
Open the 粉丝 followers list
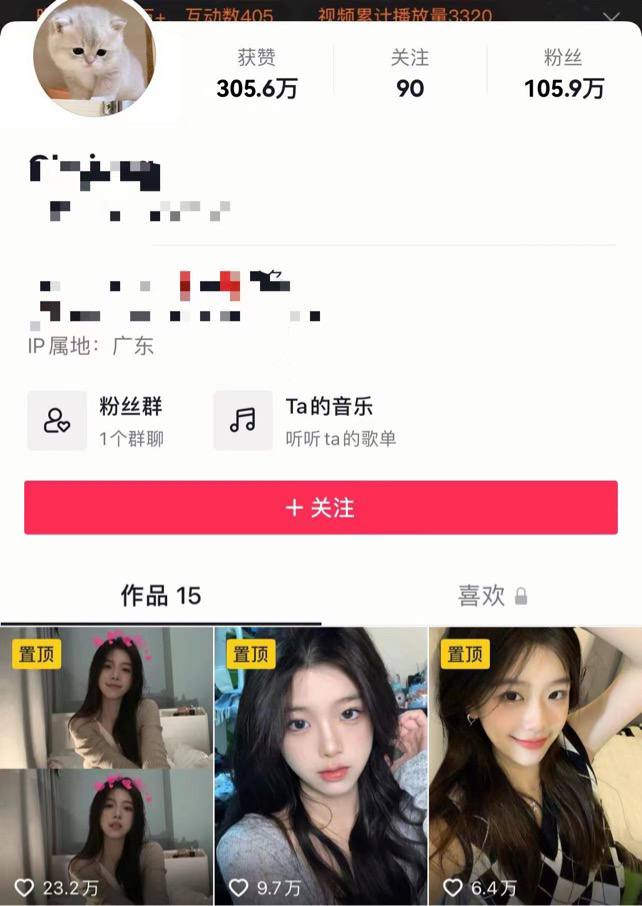pyautogui.click(x=564, y=74)
